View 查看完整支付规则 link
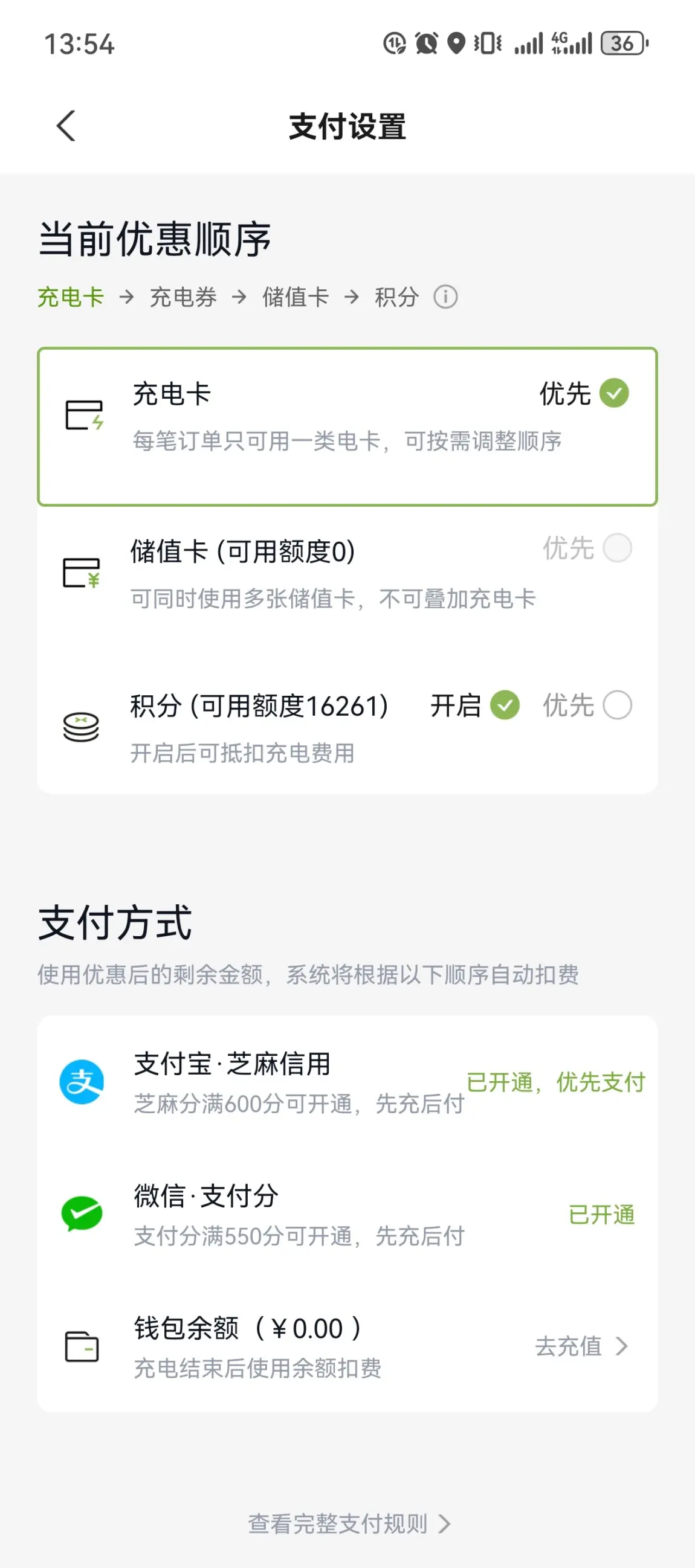Image resolution: width=695 pixels, height=1568 pixels. tap(349, 1523)
